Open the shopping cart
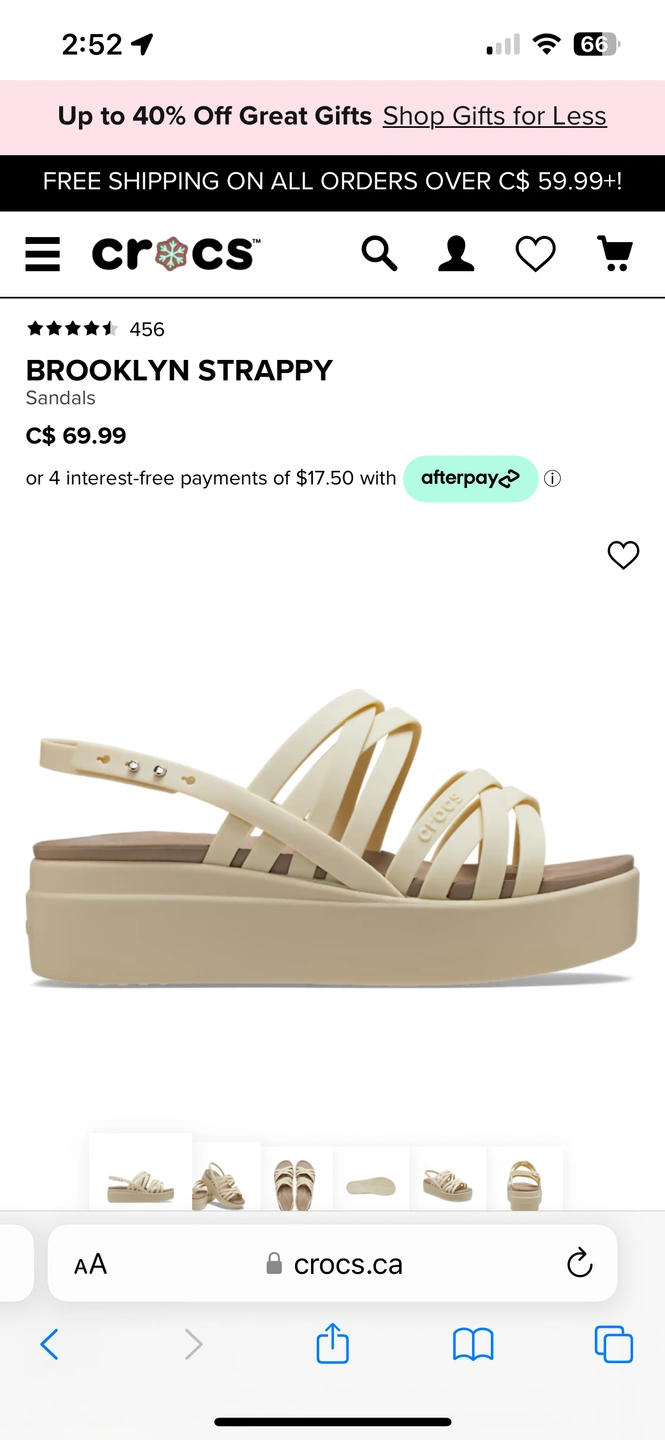The height and width of the screenshot is (1440, 665). [614, 254]
